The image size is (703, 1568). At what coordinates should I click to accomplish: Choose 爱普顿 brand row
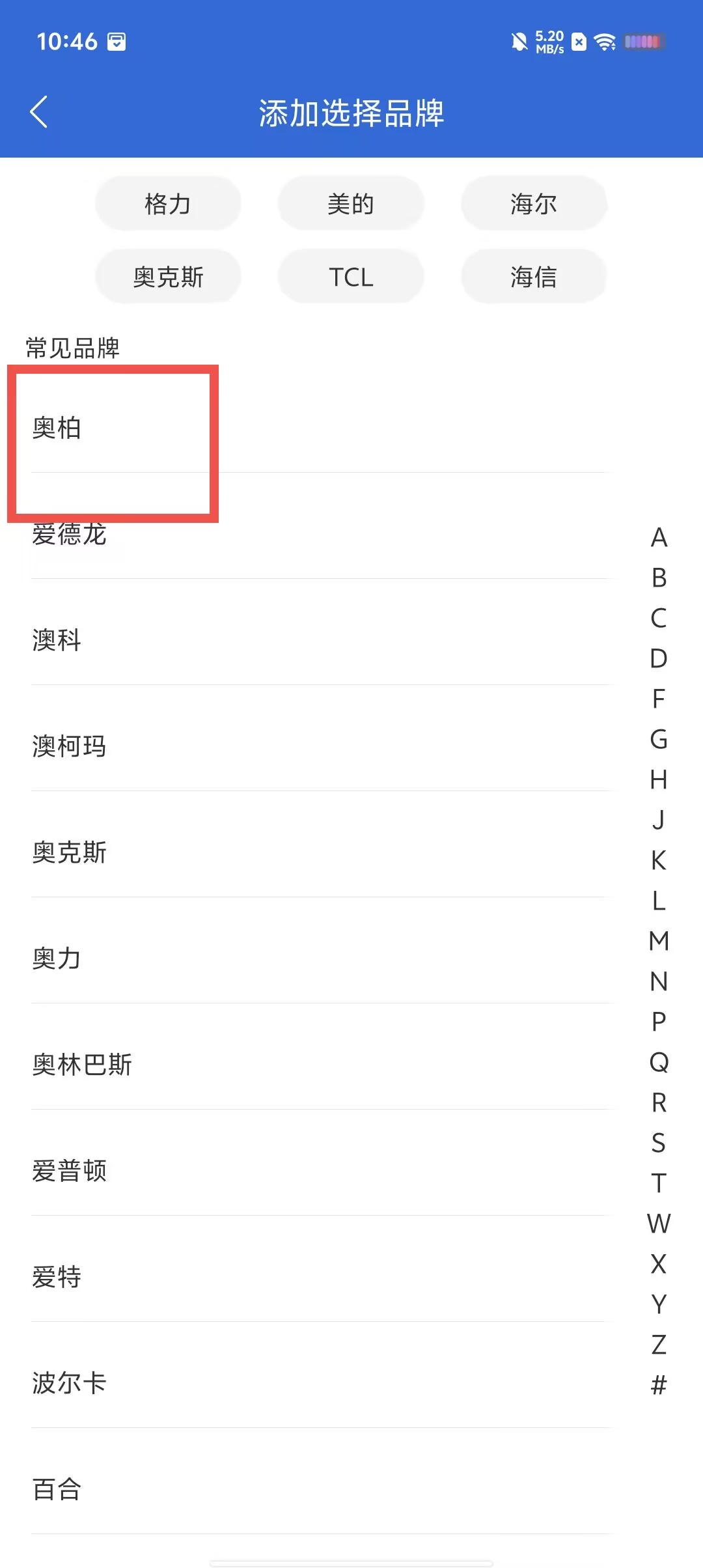click(321, 1171)
